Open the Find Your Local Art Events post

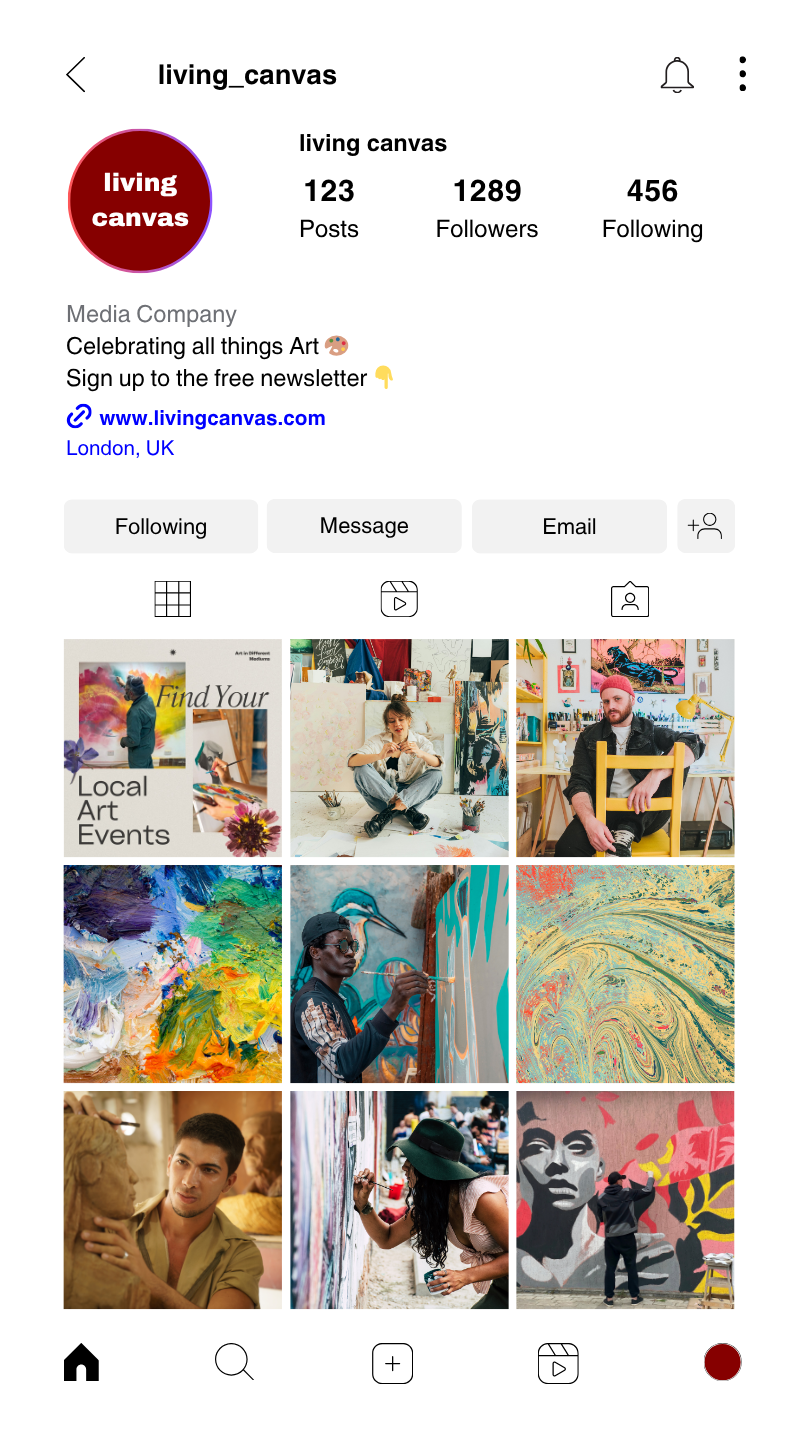coord(173,748)
